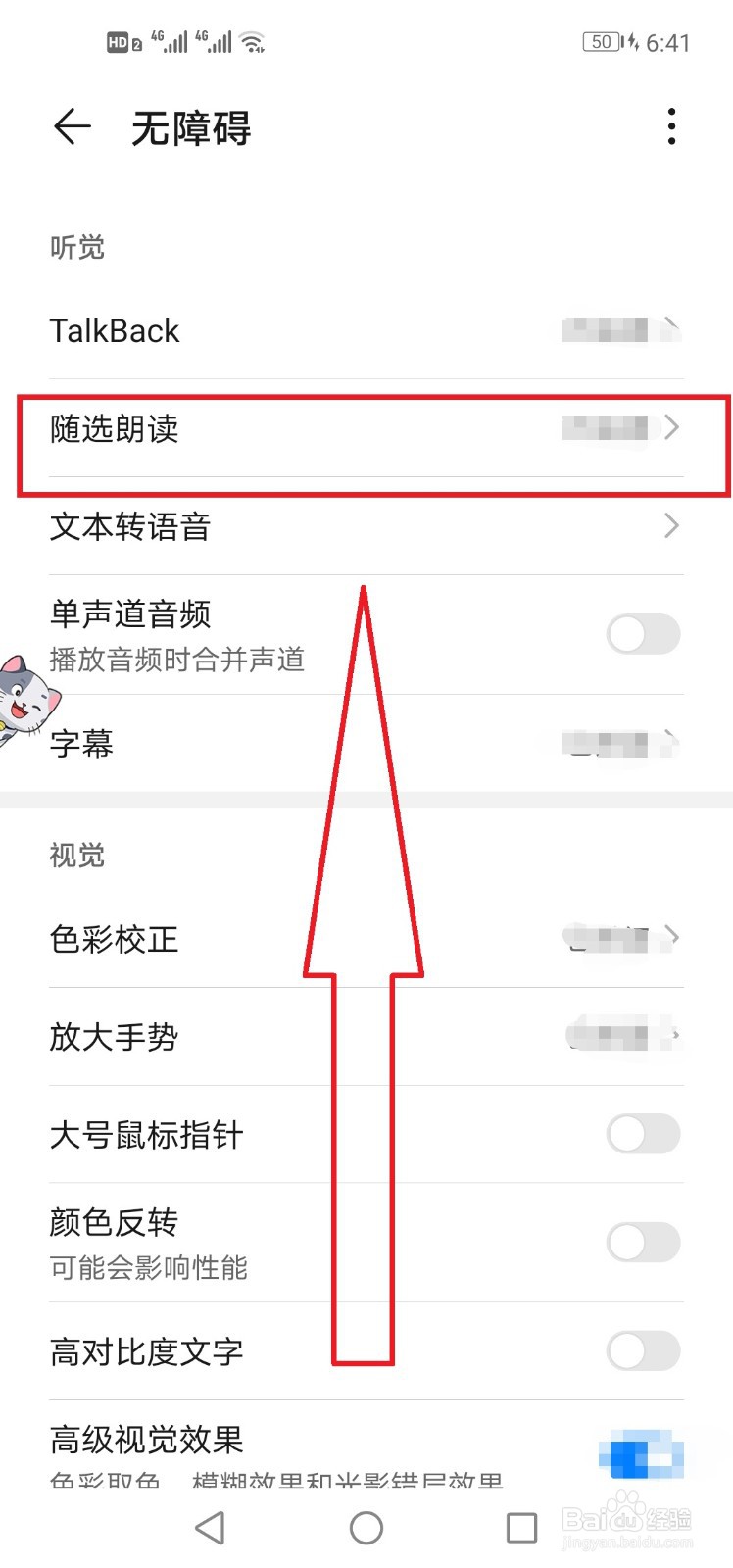Turn on 大号鼠标指针 large pointer
Image resolution: width=733 pixels, height=1568 pixels.
click(643, 1134)
